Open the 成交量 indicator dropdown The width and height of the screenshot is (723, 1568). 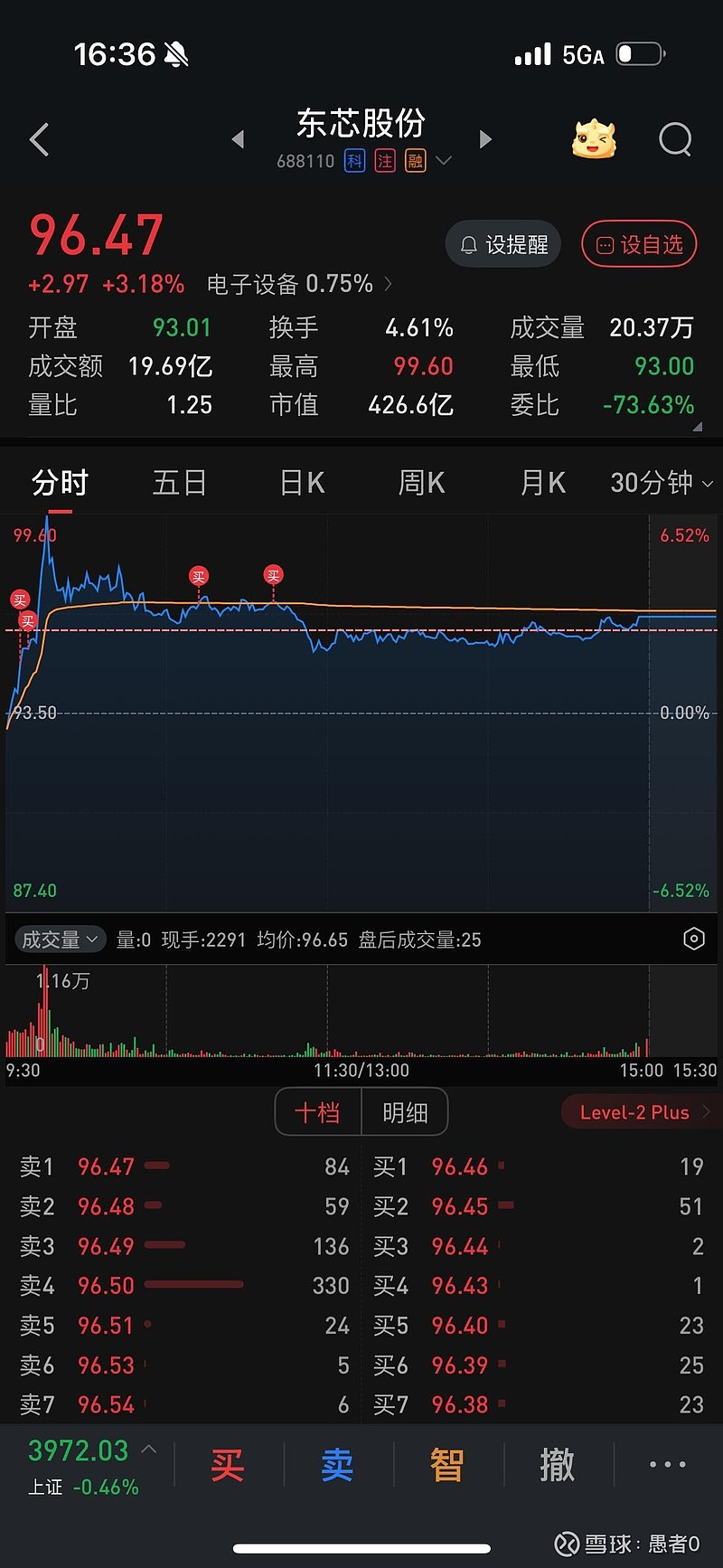tap(60, 940)
